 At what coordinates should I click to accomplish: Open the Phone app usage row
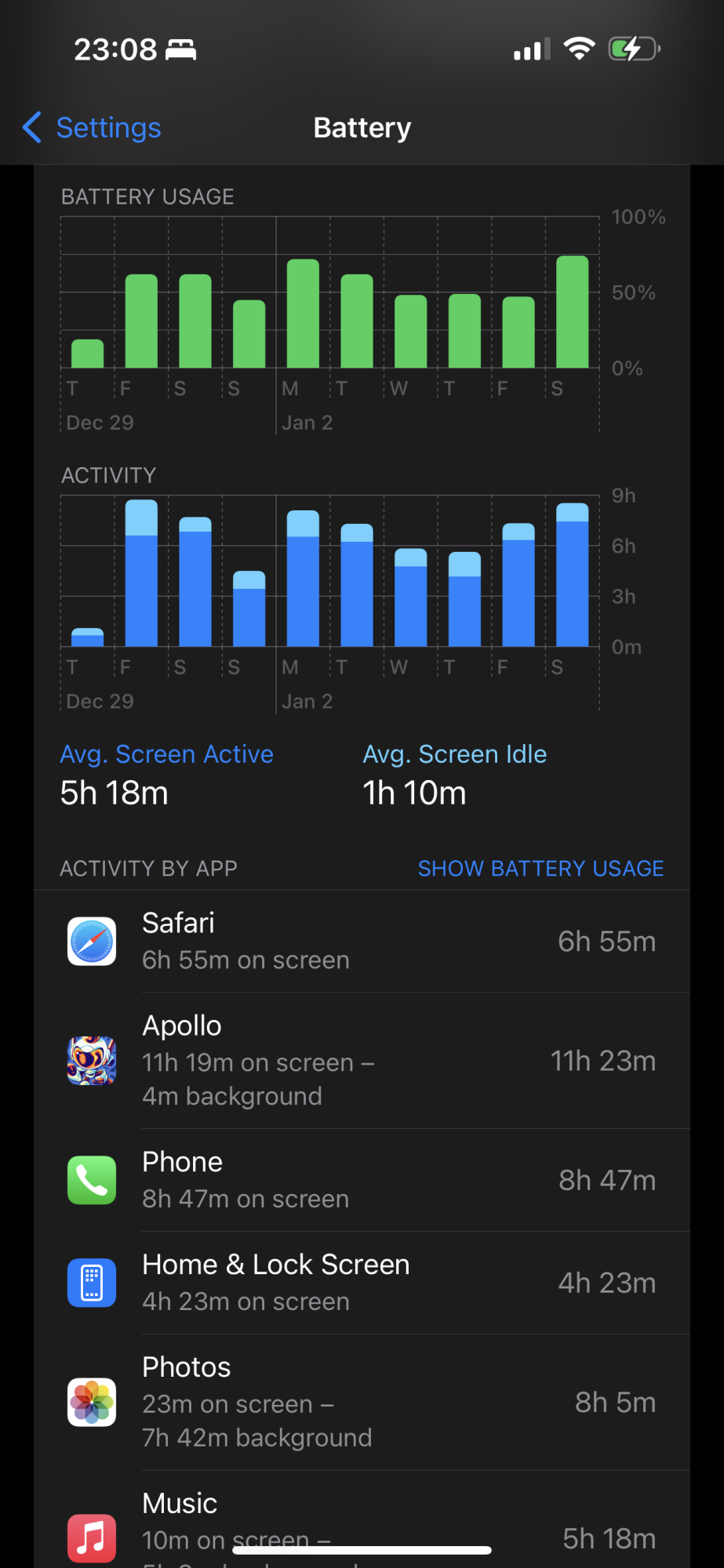click(x=362, y=1180)
